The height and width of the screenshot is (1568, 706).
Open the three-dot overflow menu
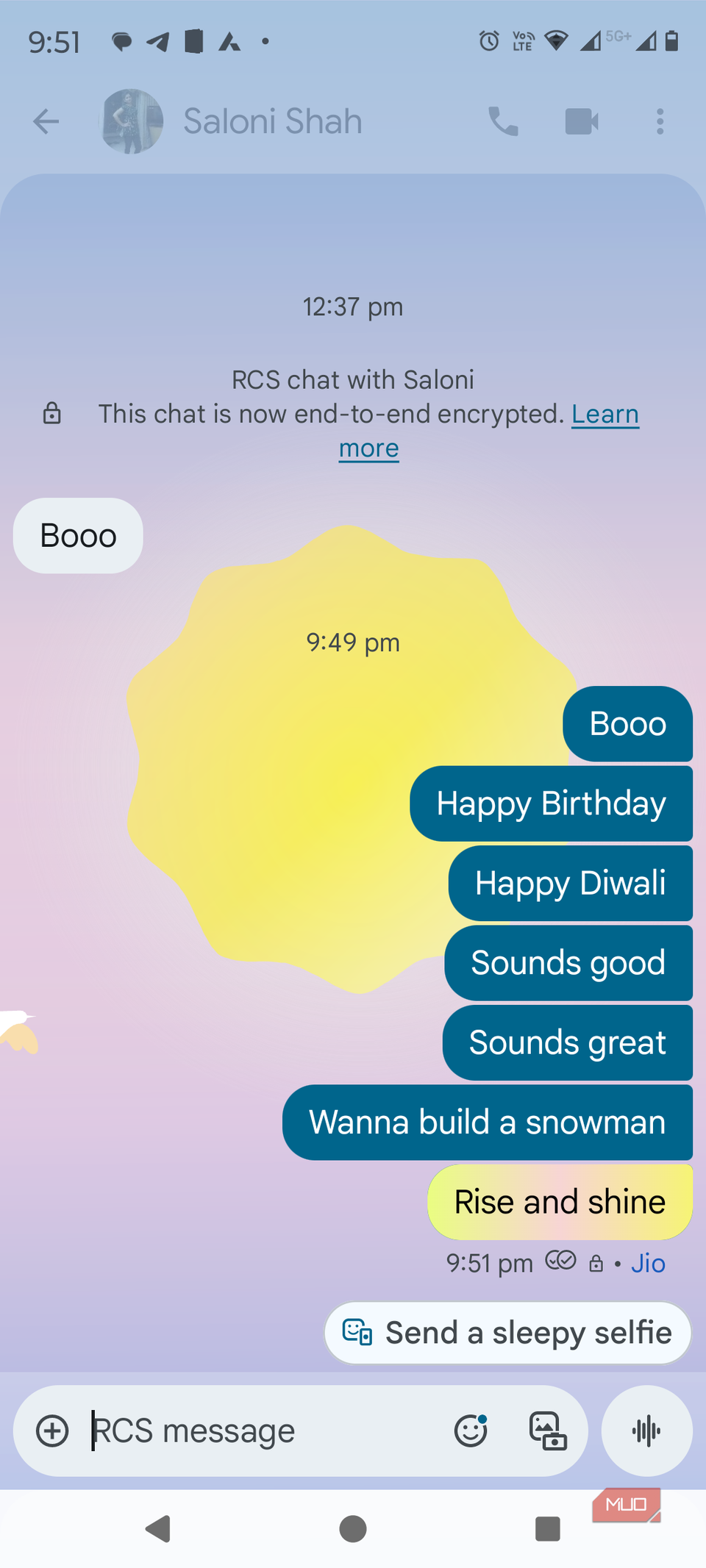[660, 121]
